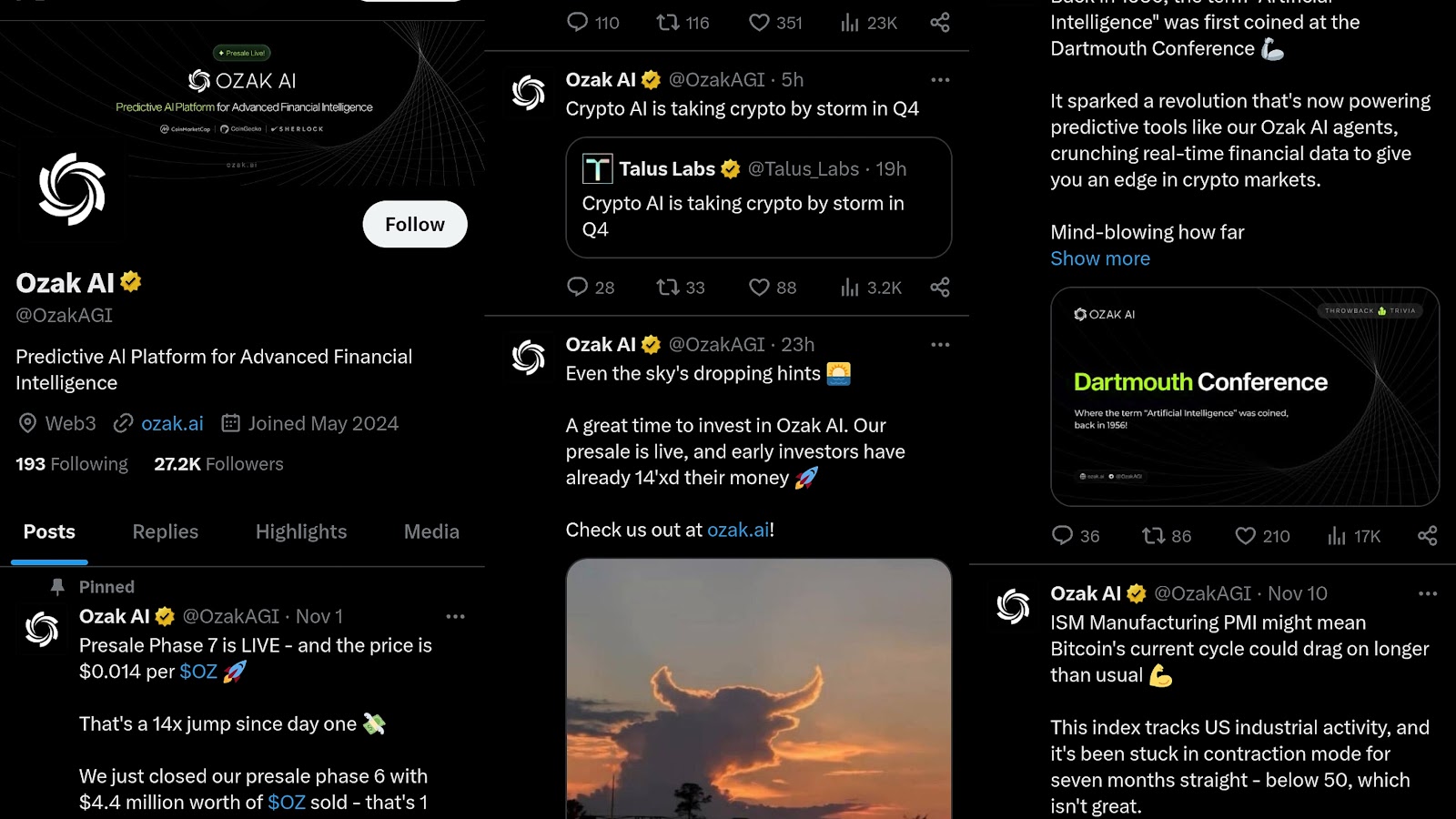Image resolution: width=1456 pixels, height=819 pixels.
Task: Open the Dartmouth Conference image
Action: click(1244, 397)
